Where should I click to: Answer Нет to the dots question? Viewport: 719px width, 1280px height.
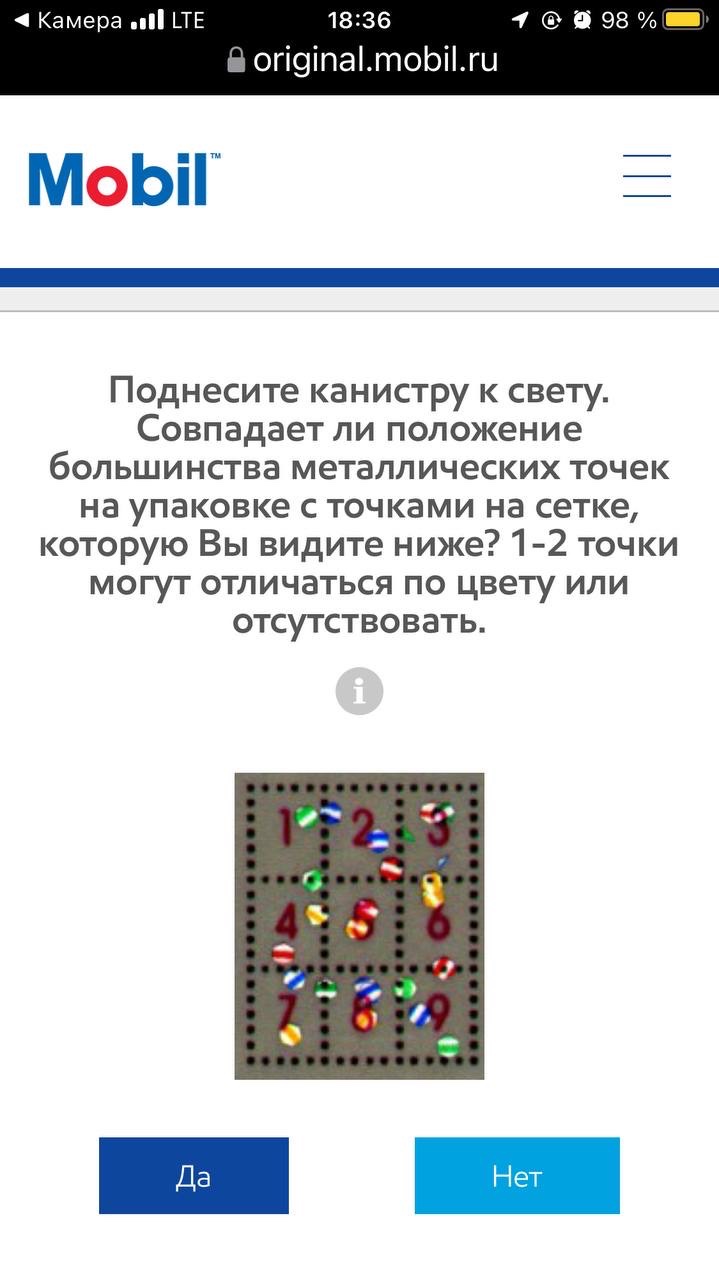[517, 1176]
